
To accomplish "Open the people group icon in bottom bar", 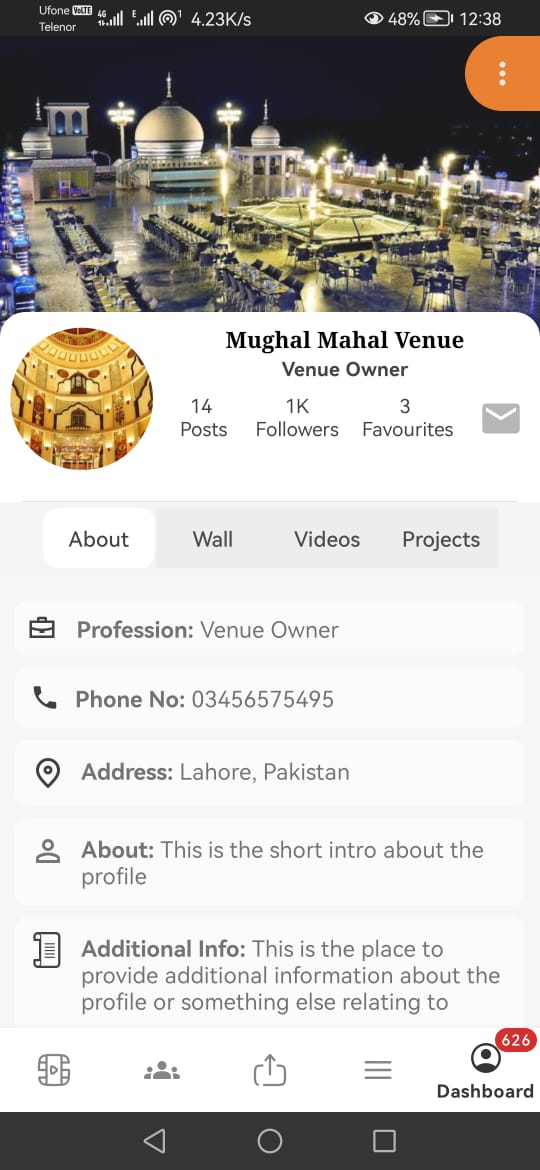I will click(162, 1072).
